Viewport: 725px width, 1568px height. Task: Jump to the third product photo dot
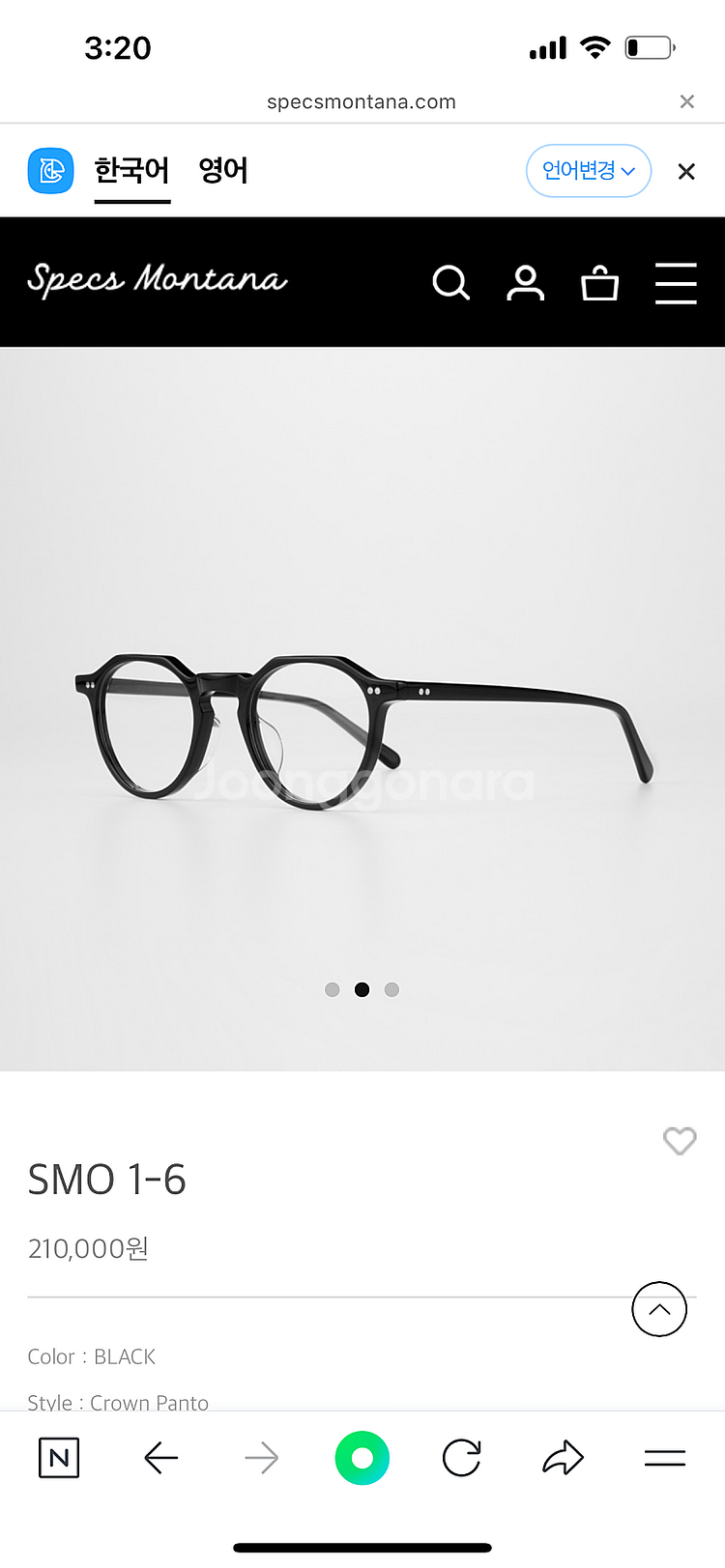[x=391, y=989]
